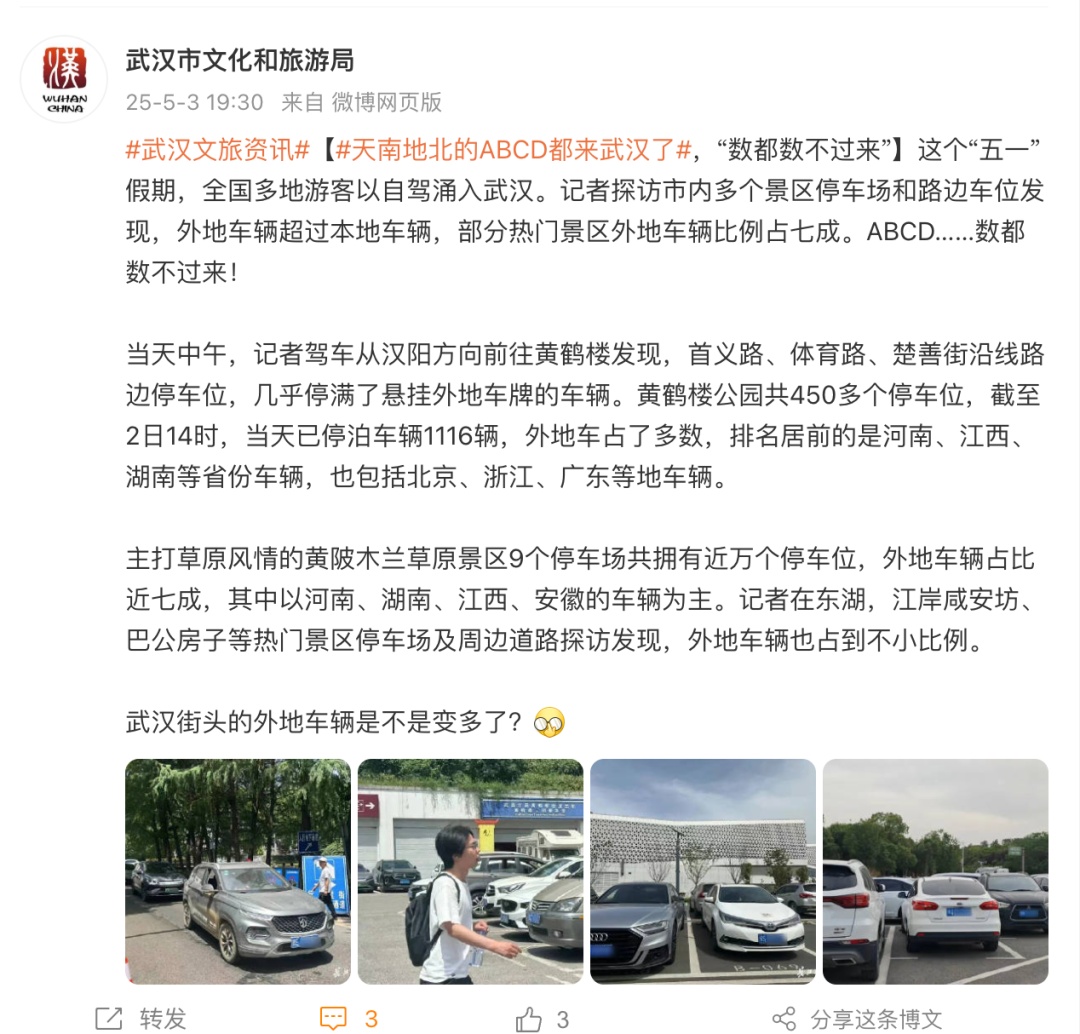Like this Weibo post
The image size is (1080, 1034).
[543, 1018]
